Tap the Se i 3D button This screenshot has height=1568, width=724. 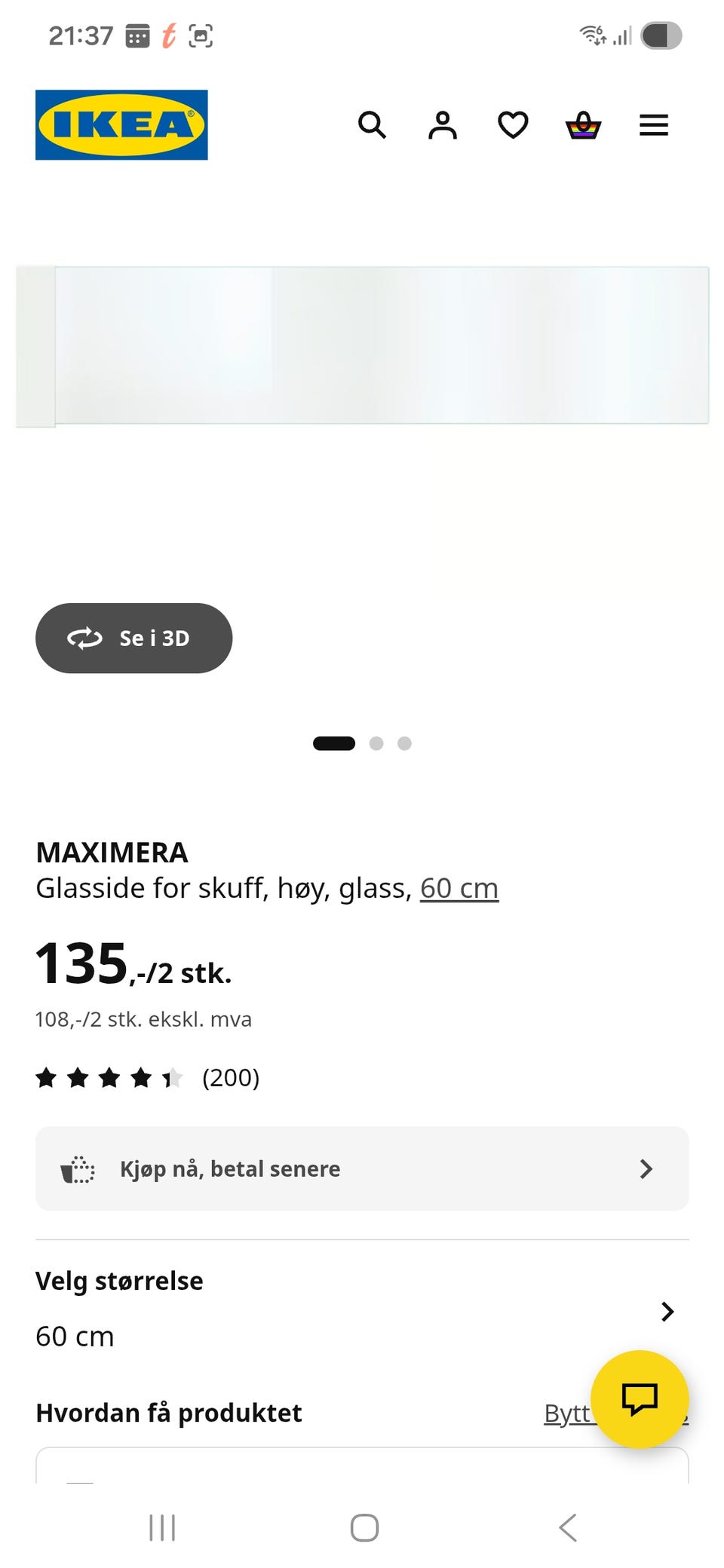pos(133,638)
